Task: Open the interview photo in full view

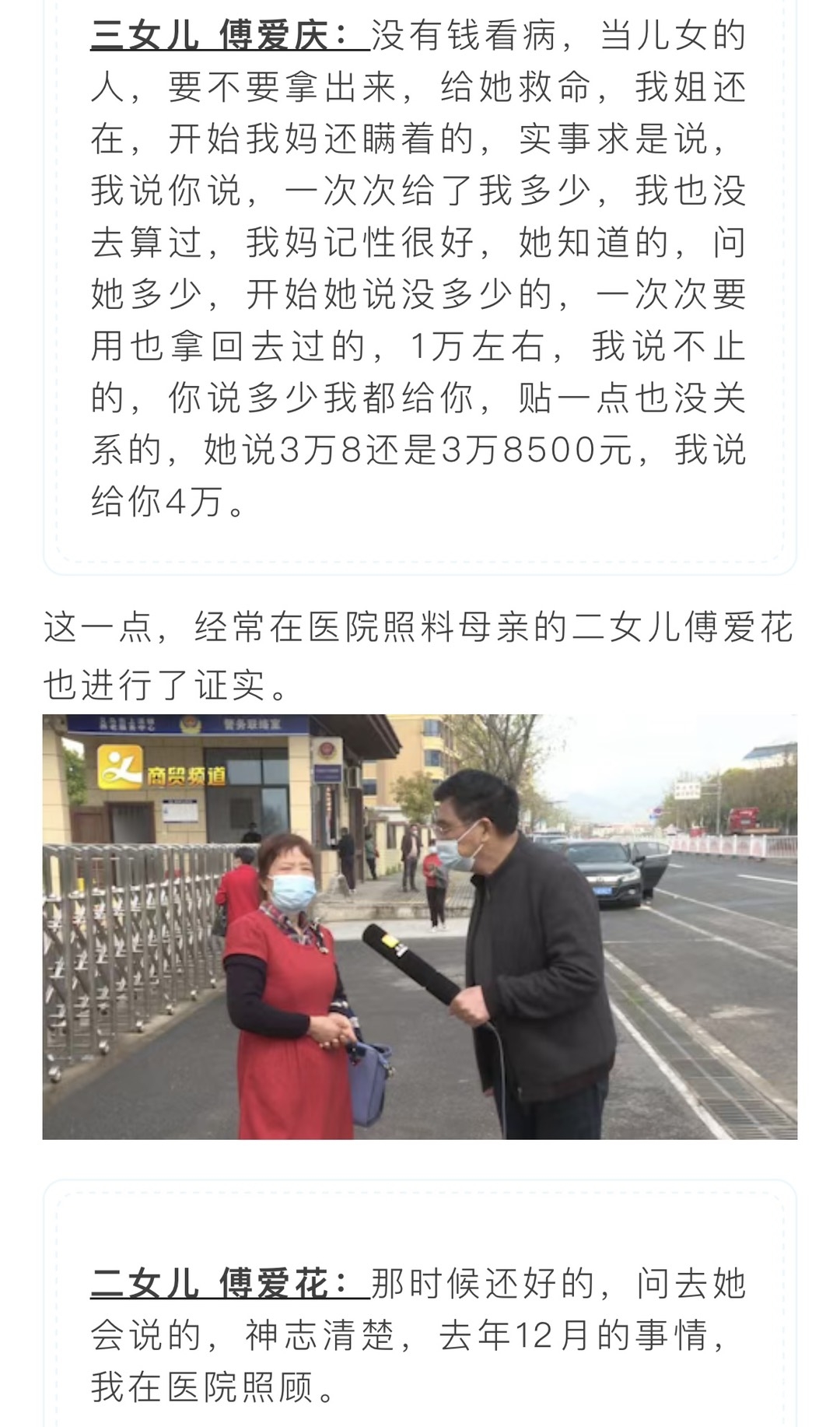Action: 420,927
